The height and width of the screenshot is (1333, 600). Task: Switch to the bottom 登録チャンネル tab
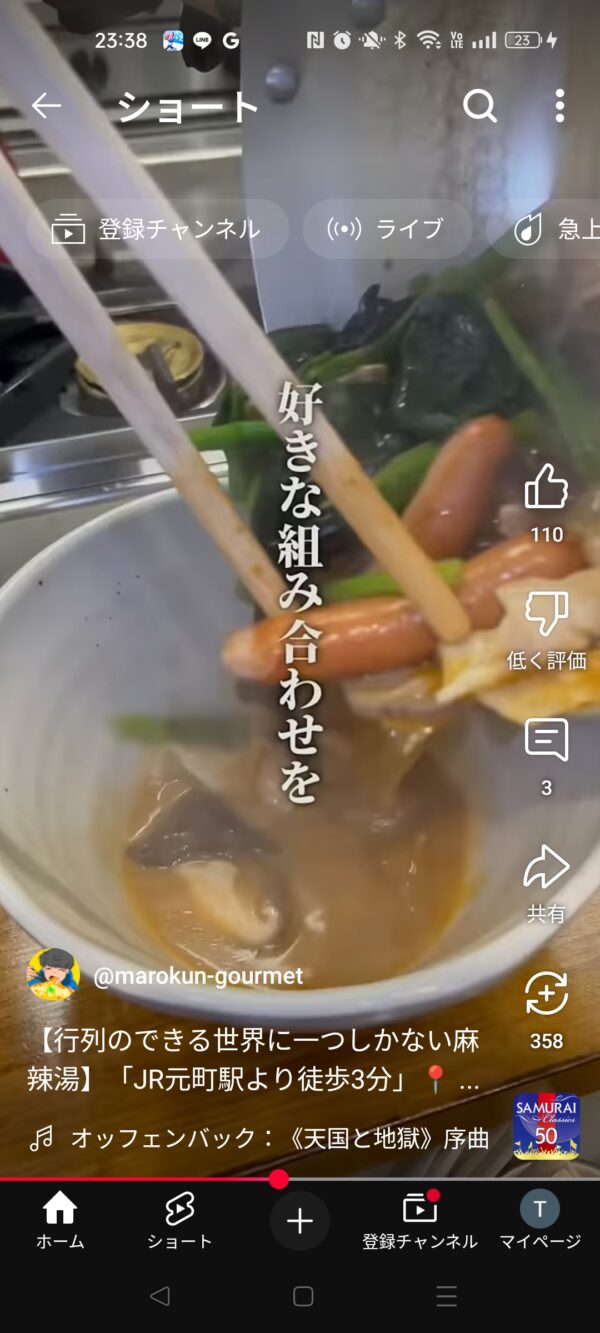coord(420,1221)
